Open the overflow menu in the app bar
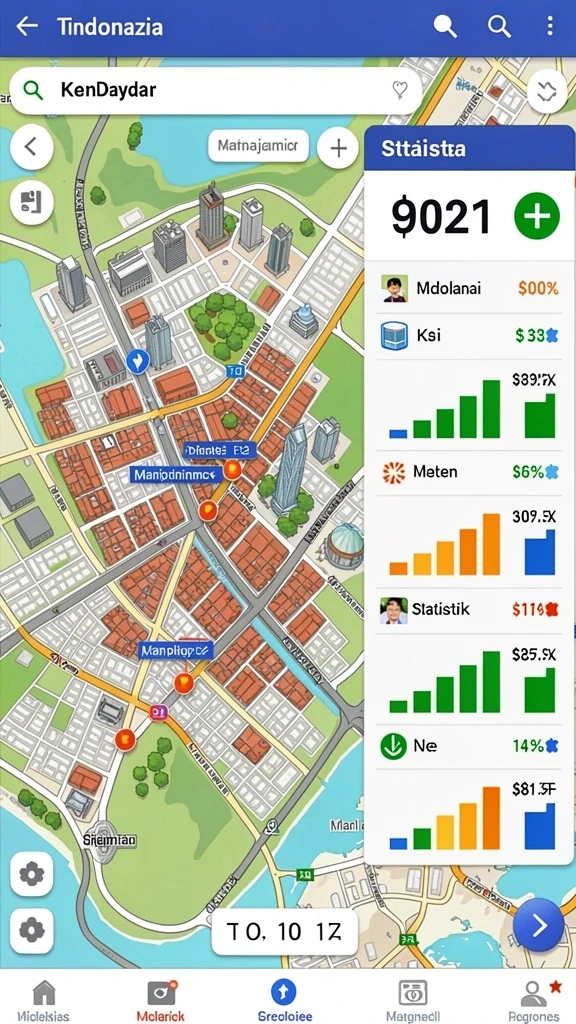576x1024 pixels. coord(550,26)
